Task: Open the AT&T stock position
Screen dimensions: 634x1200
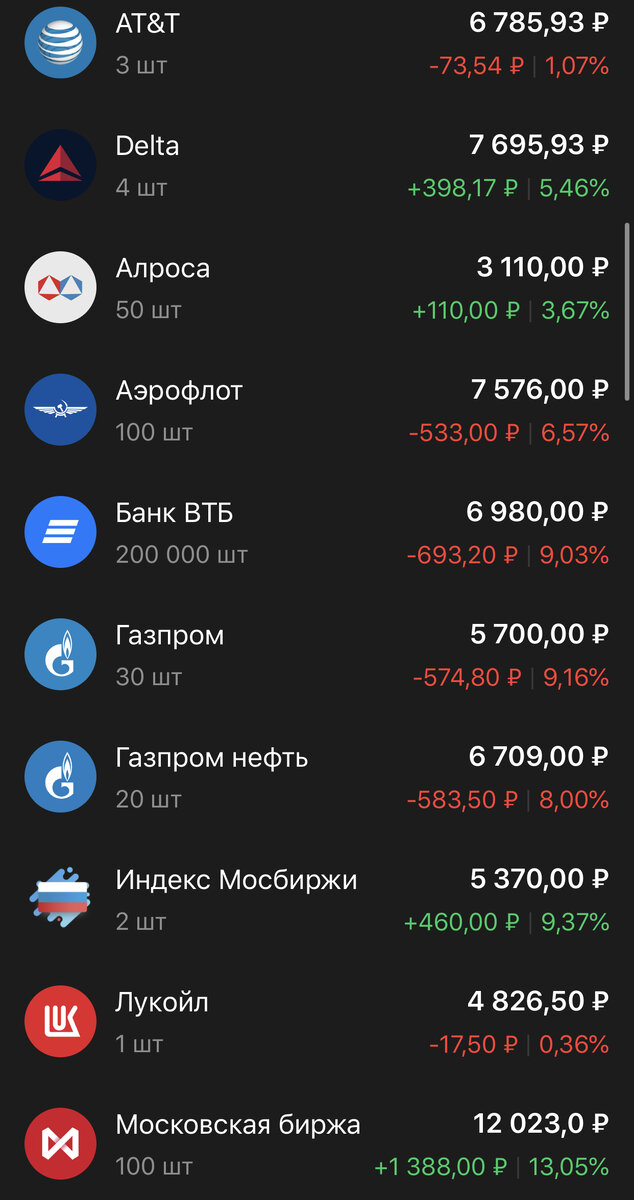Action: click(x=317, y=43)
